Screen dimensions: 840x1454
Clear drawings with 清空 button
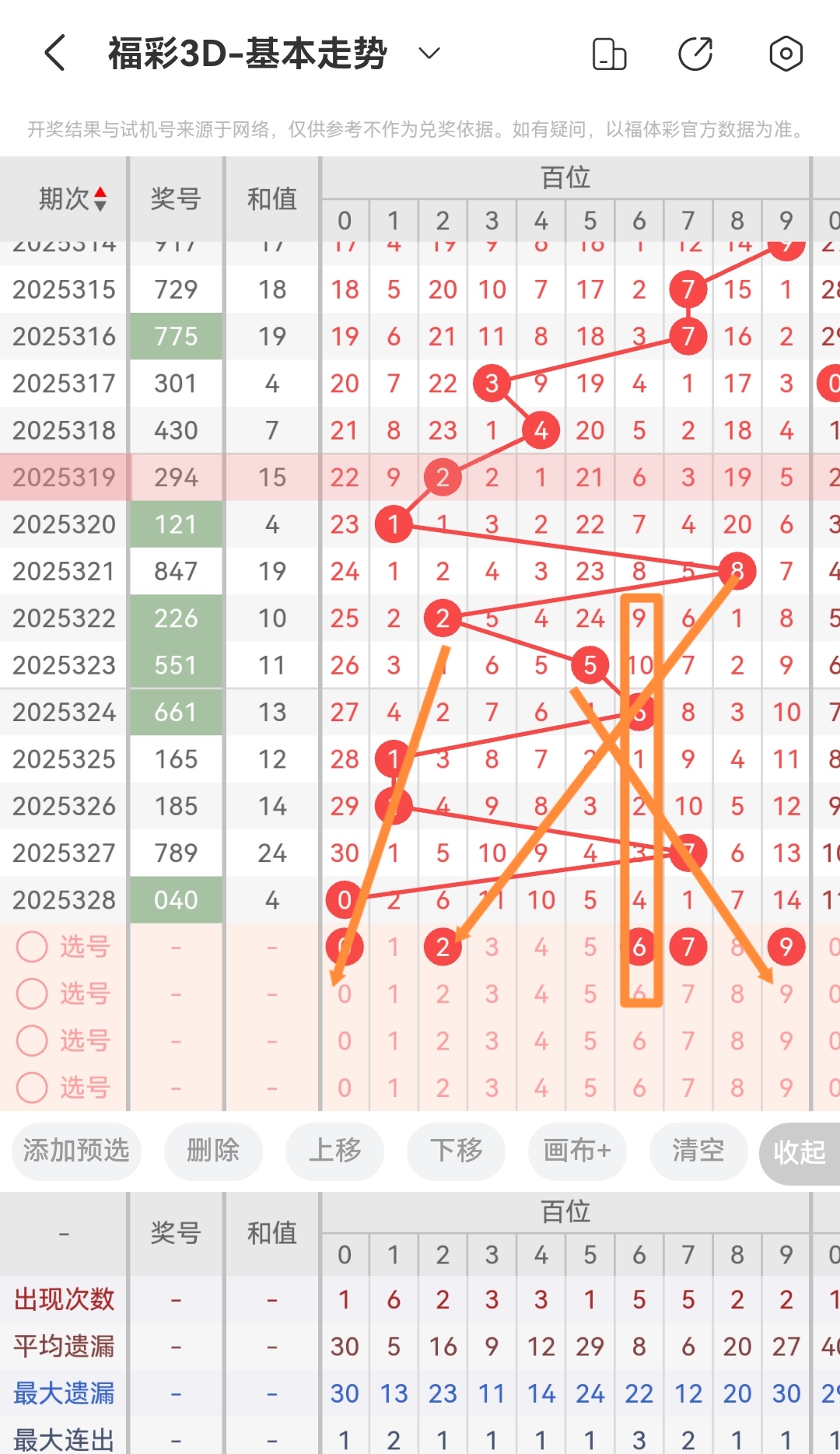pos(698,1150)
